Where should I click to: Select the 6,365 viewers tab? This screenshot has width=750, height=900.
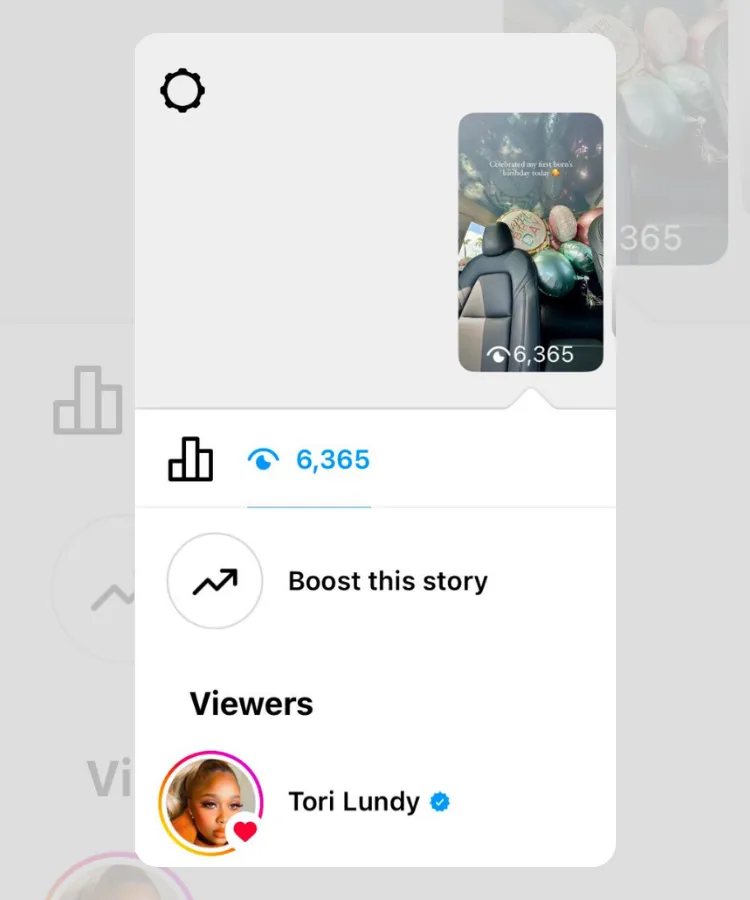(x=309, y=460)
